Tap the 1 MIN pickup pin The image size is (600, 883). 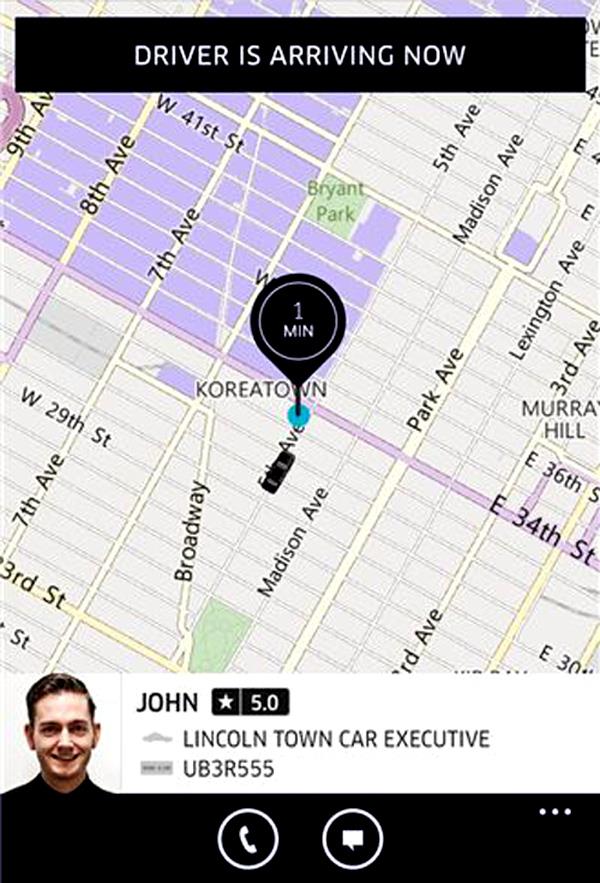tap(298, 322)
